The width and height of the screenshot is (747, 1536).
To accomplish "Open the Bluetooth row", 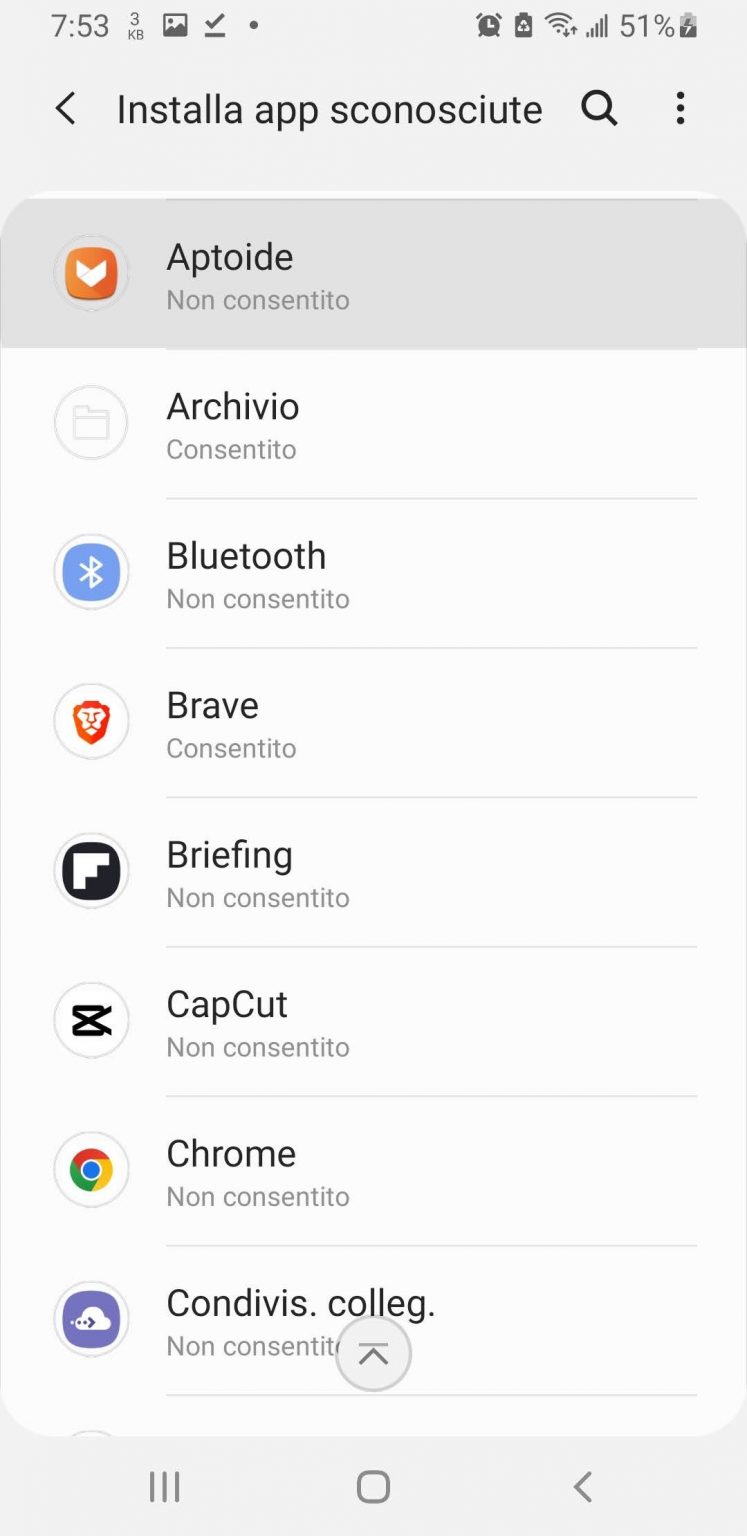I will pos(373,573).
